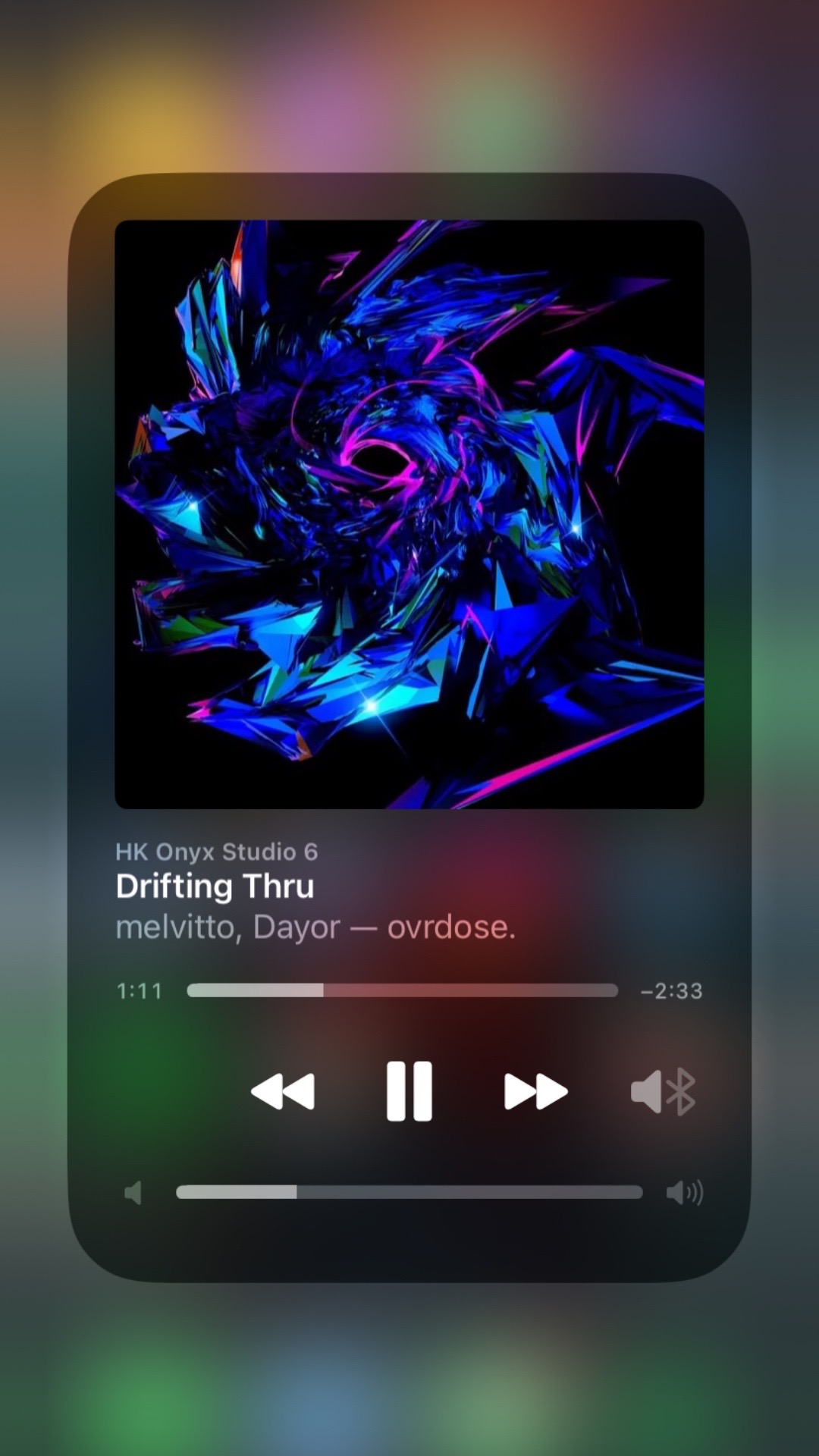Tap the volume slider to change level
The width and height of the screenshot is (819, 1456).
click(409, 1192)
